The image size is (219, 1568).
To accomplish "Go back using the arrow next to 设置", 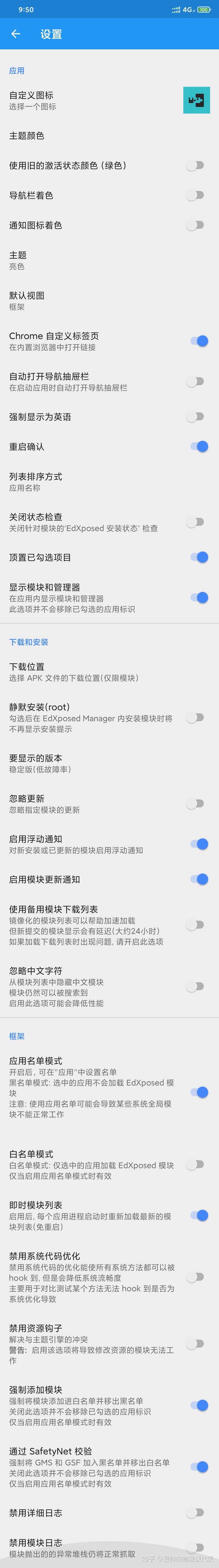I will tap(16, 34).
